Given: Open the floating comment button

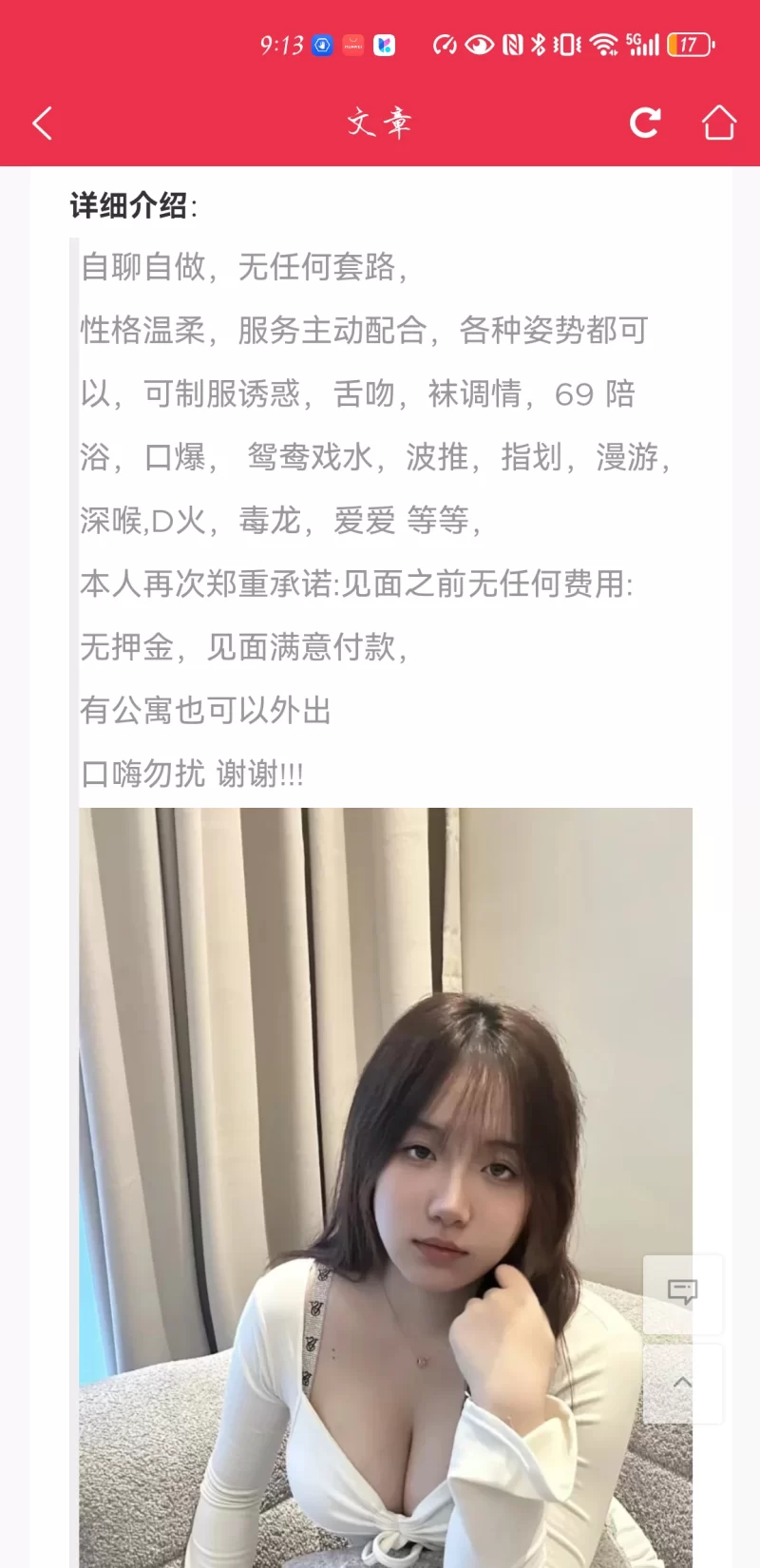Looking at the screenshot, I should 682,1292.
